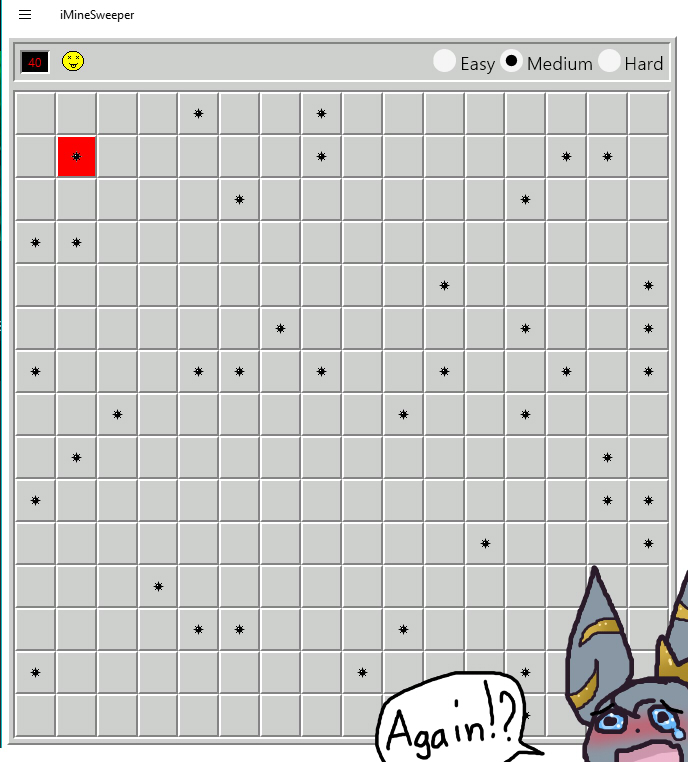688x762 pixels.
Task: Tap the smiley face to restart game
Action: 73,62
